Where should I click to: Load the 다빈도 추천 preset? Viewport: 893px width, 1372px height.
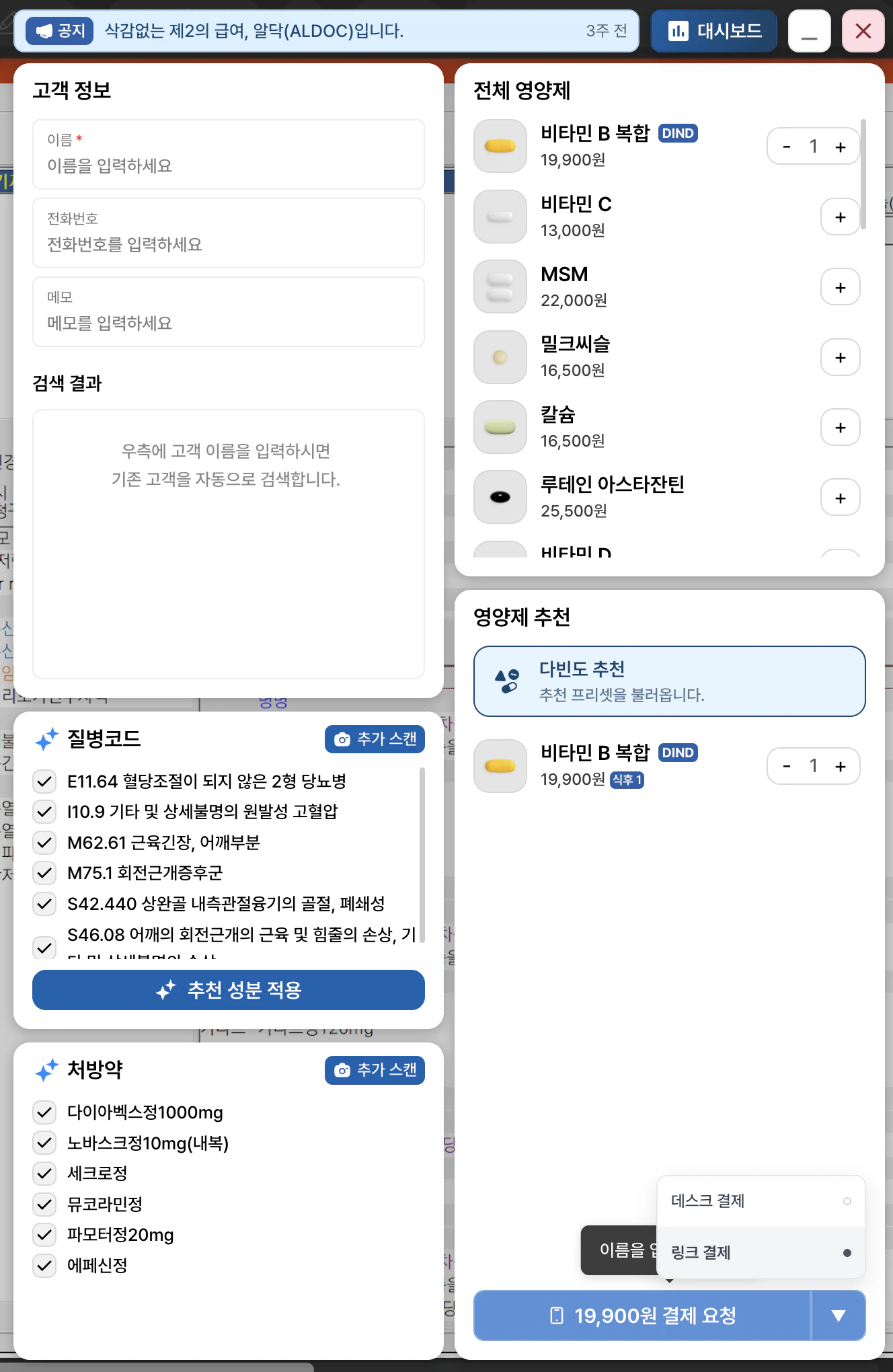669,681
